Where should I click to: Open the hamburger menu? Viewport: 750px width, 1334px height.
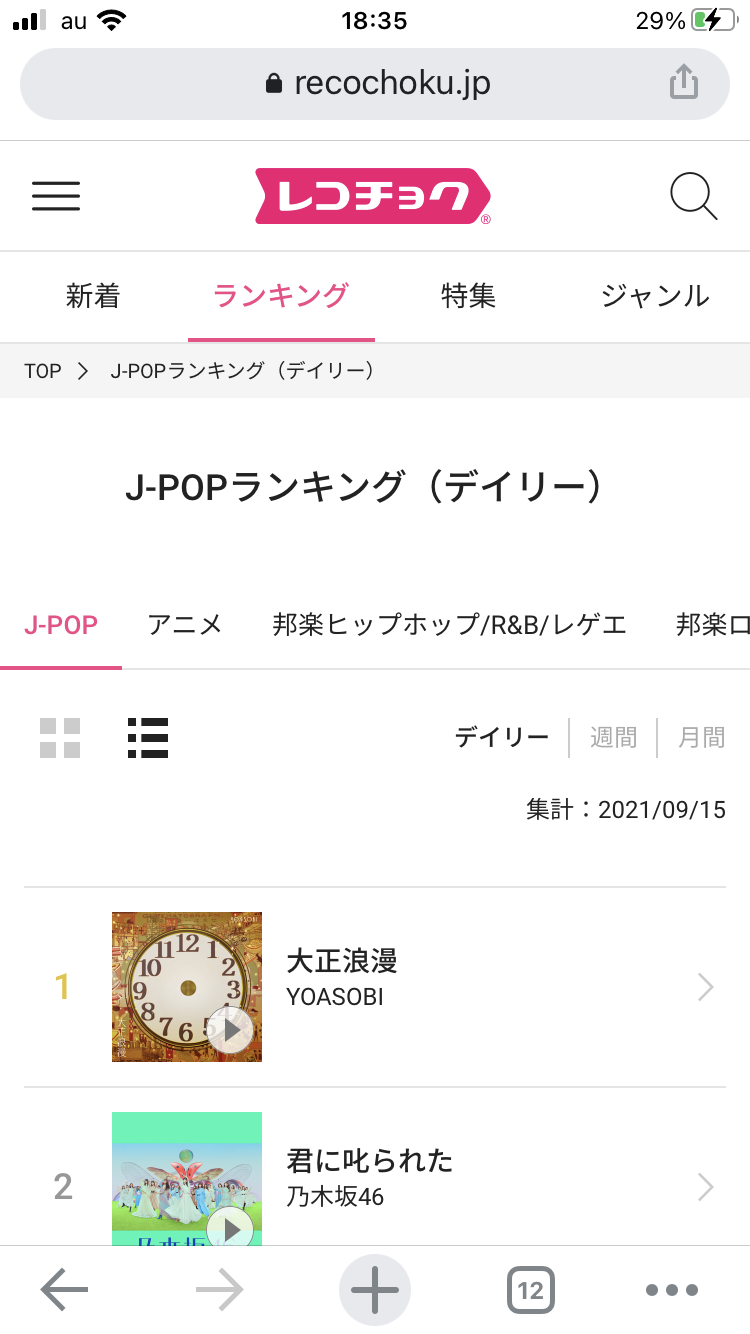coord(56,196)
